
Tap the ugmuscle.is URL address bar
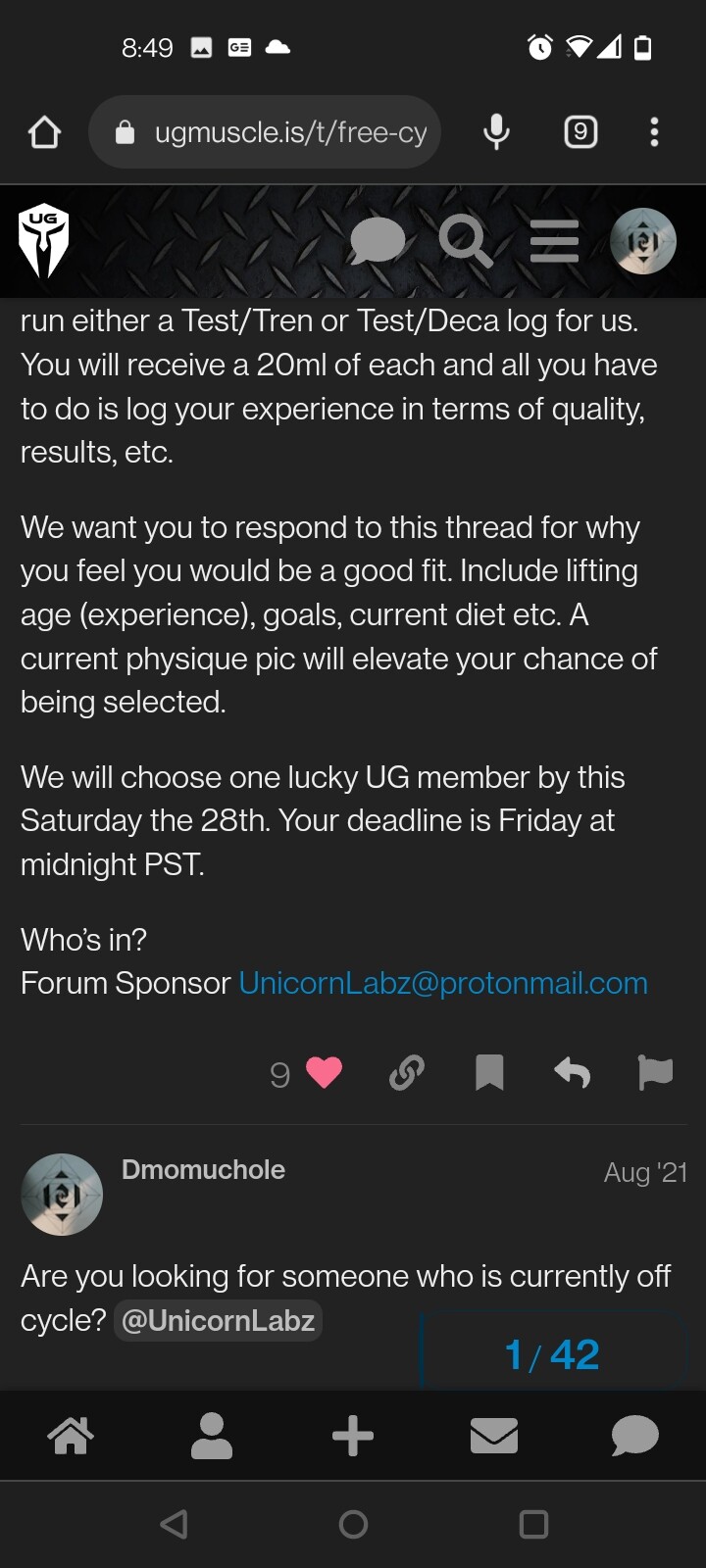tap(265, 132)
